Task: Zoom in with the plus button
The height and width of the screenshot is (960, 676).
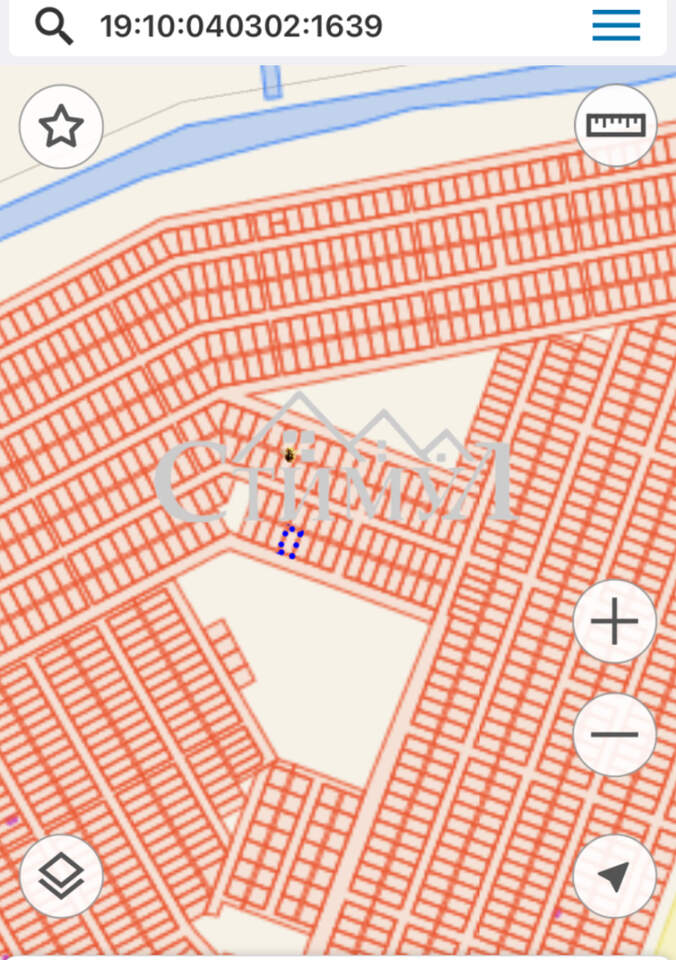Action: (614, 622)
